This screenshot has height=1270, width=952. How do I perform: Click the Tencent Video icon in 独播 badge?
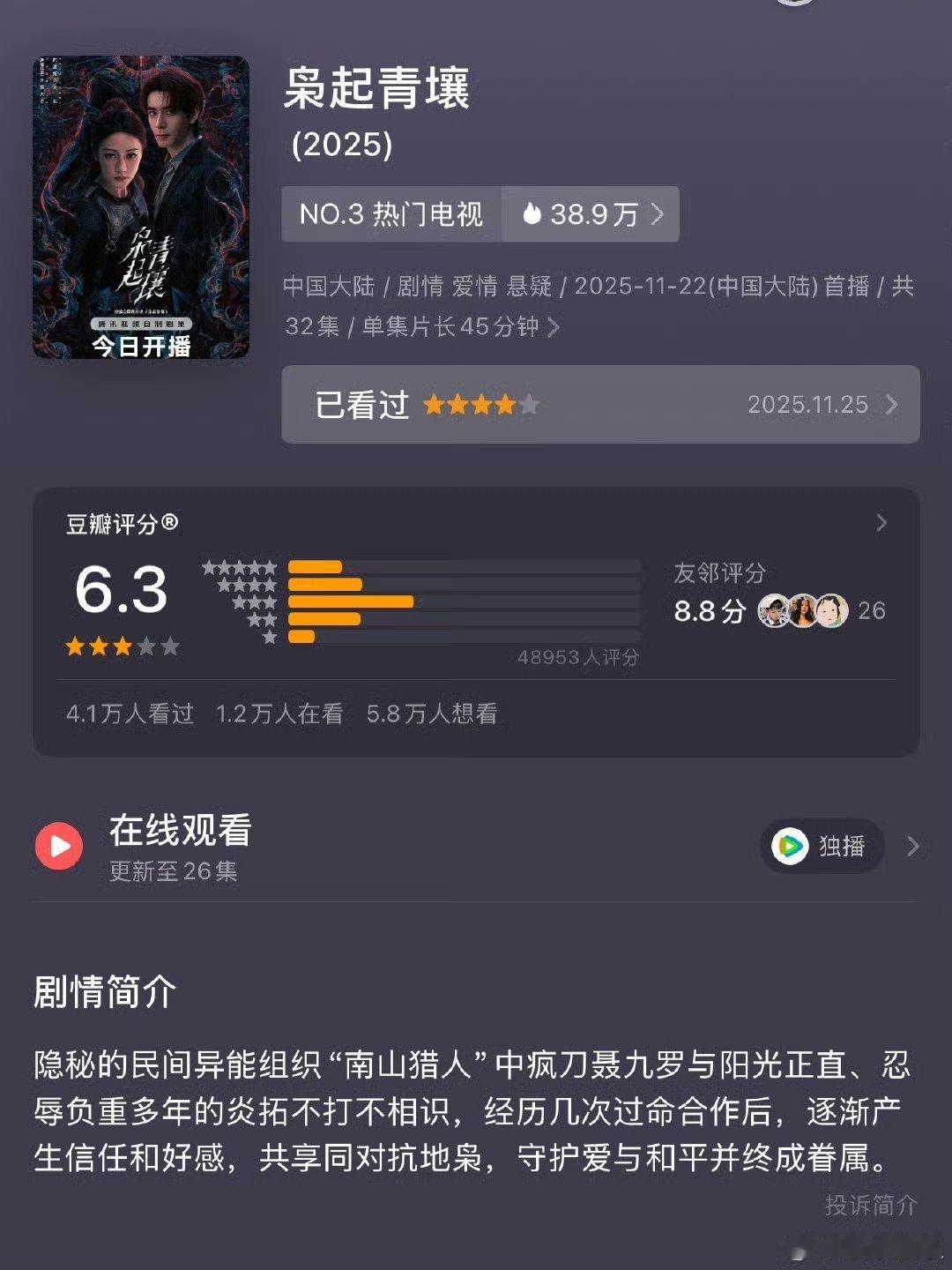click(x=792, y=847)
